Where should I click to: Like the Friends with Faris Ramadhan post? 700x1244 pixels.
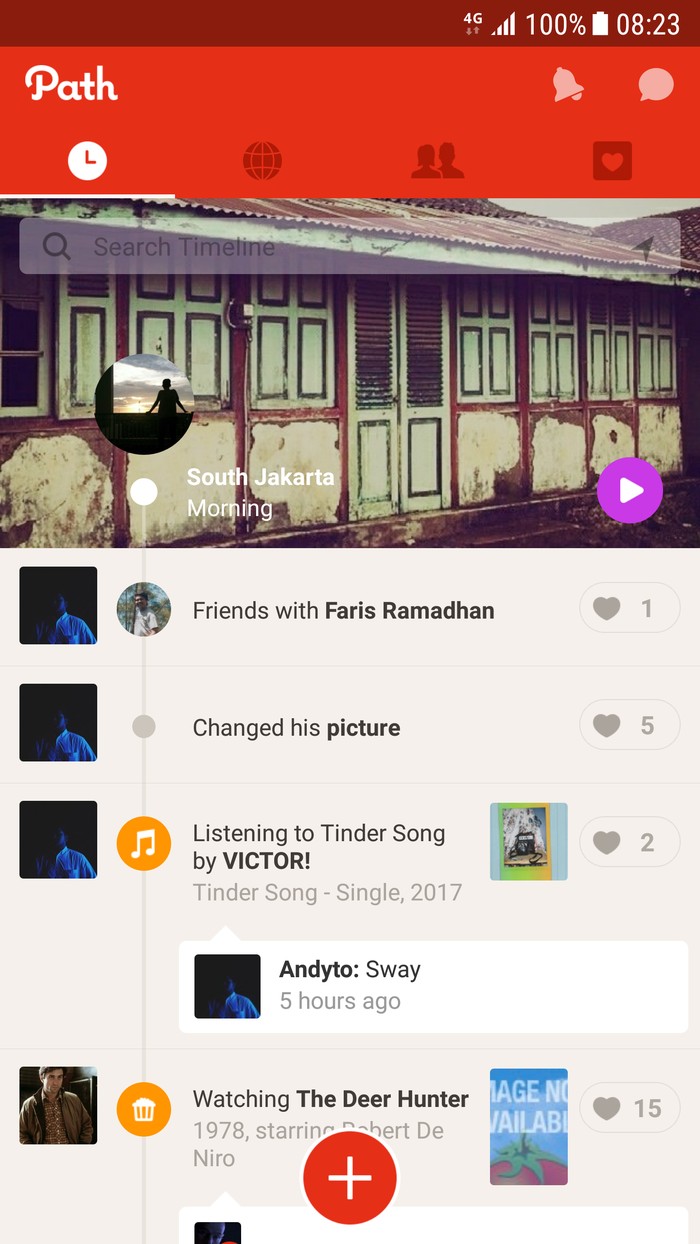(x=629, y=608)
